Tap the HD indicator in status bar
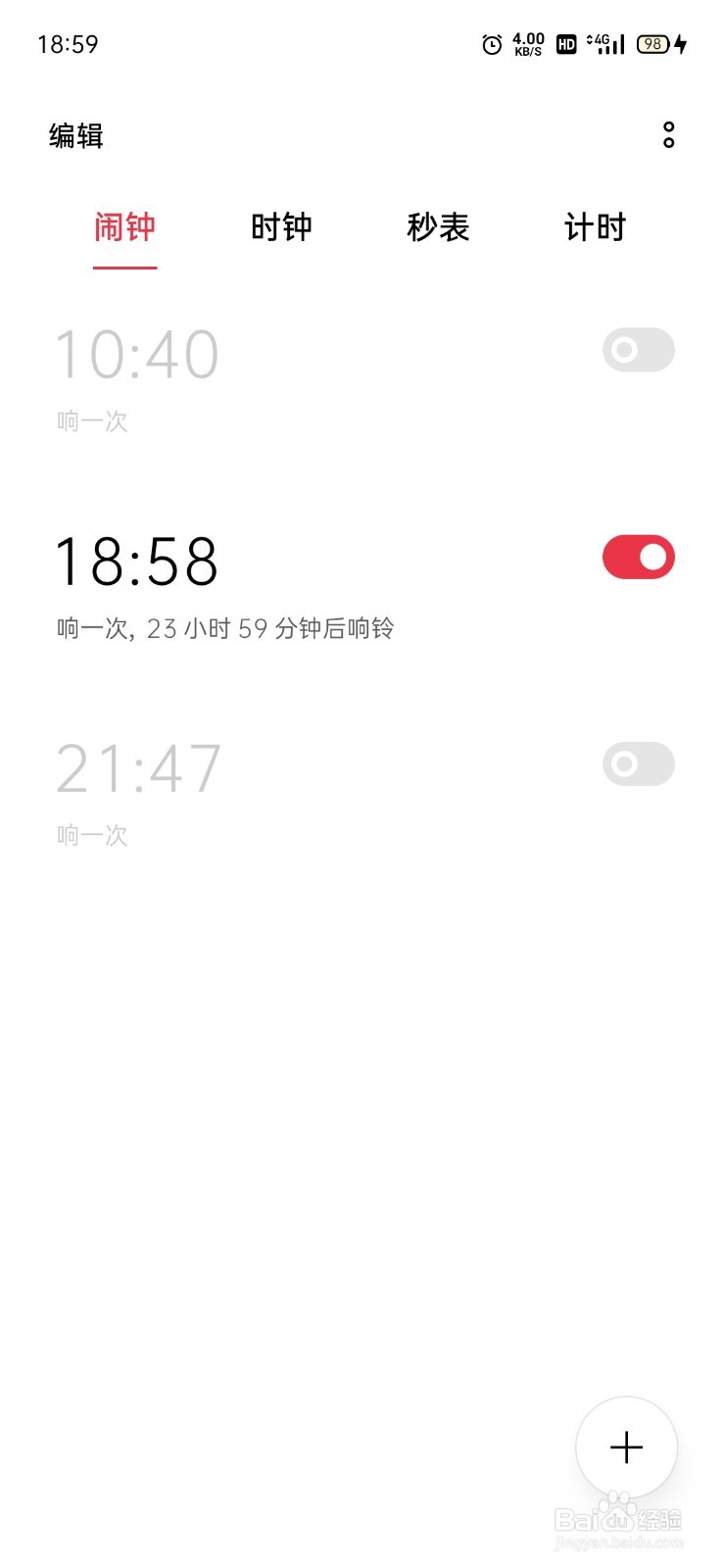Image resolution: width=723 pixels, height=1568 pixels. click(x=564, y=43)
